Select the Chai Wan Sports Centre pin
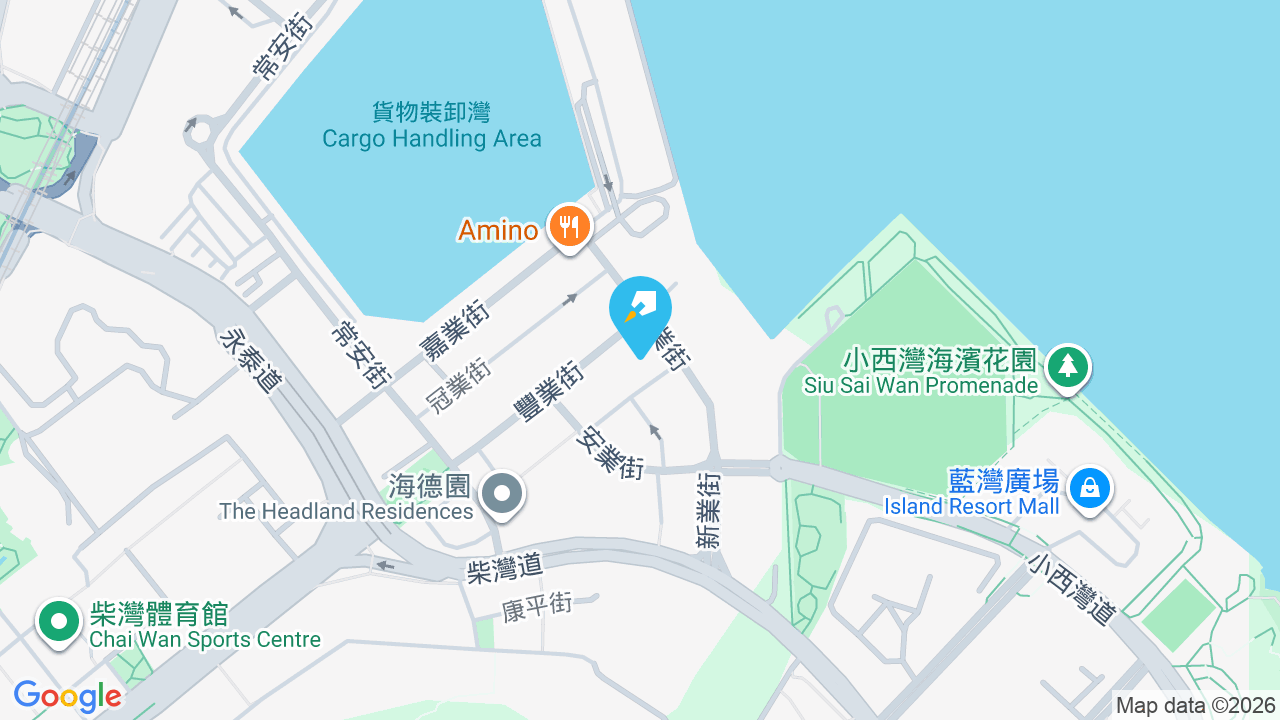Screen dimensions: 1280x720 [59, 622]
